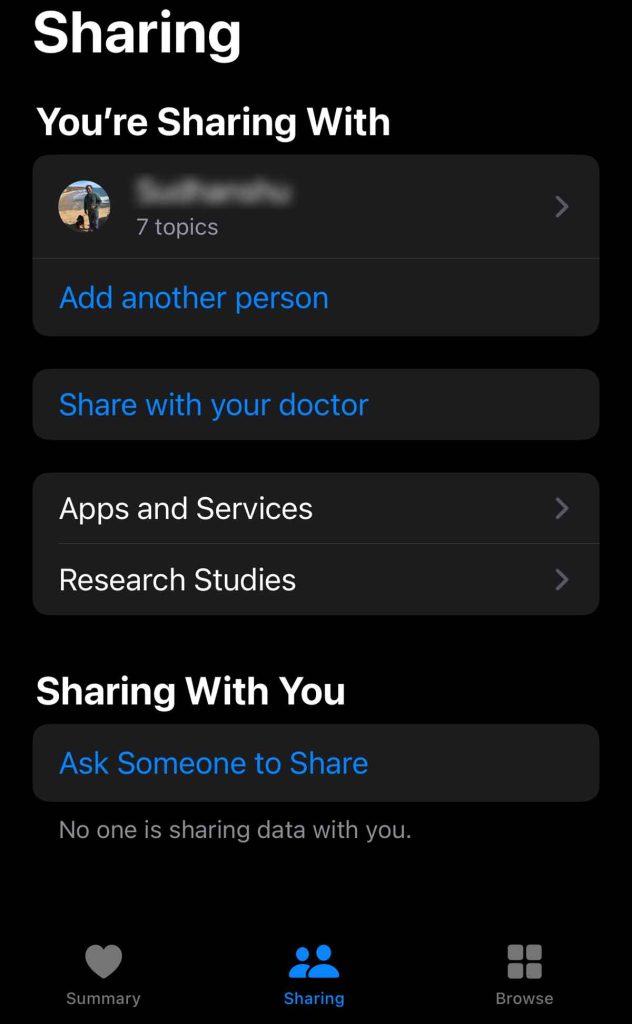
Task: Tap Ask Someone to Share
Action: pos(214,764)
